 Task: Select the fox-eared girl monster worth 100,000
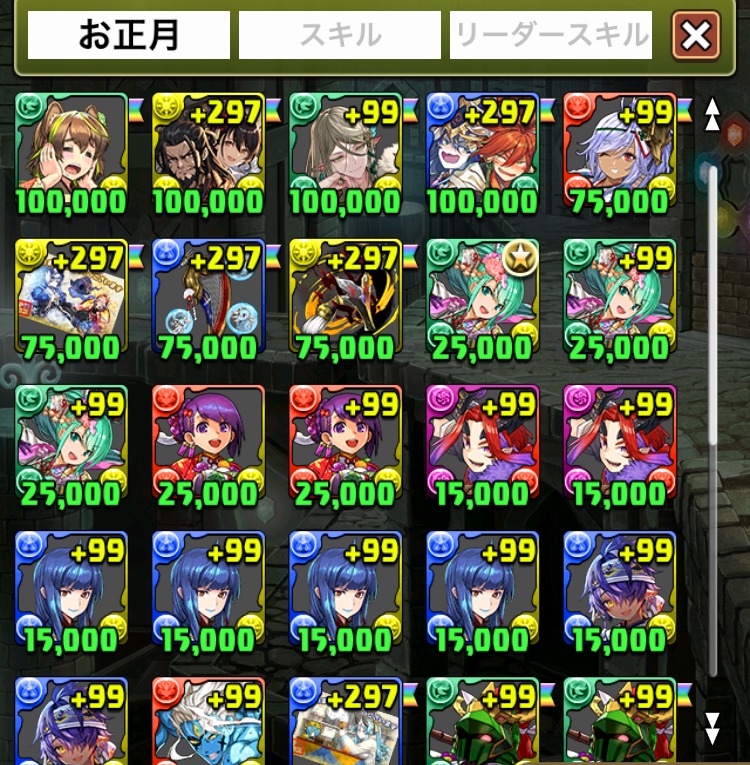point(71,150)
